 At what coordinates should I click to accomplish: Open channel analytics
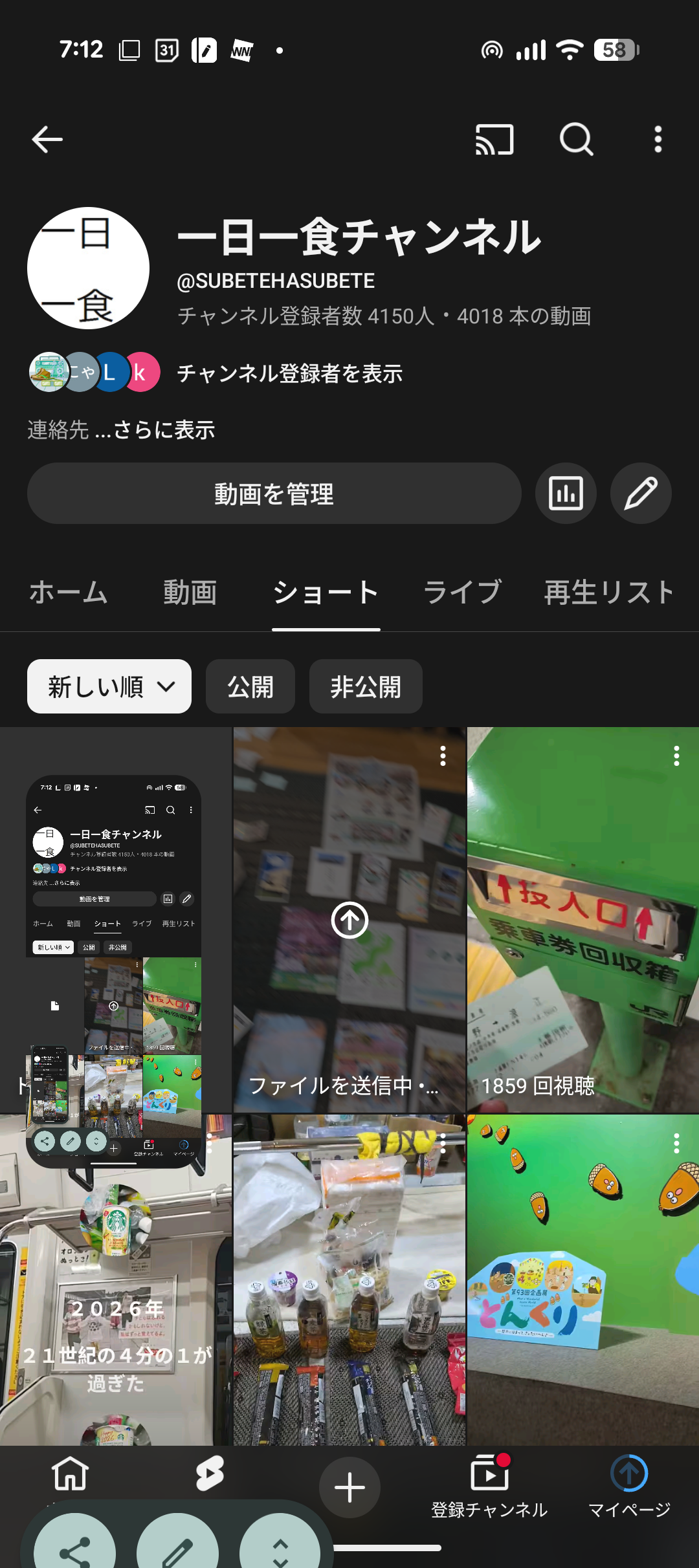tap(566, 494)
